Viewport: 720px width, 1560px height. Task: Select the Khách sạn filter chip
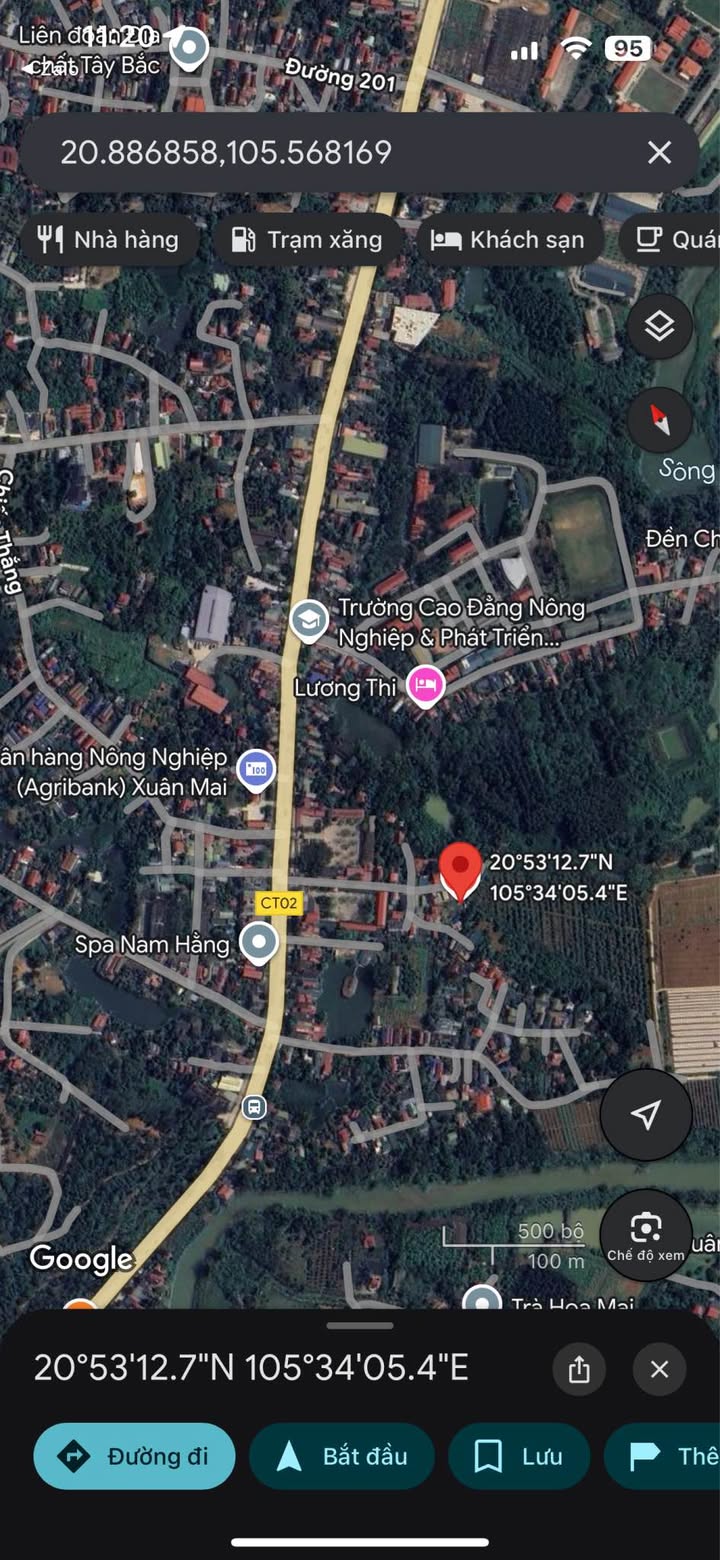click(x=508, y=240)
